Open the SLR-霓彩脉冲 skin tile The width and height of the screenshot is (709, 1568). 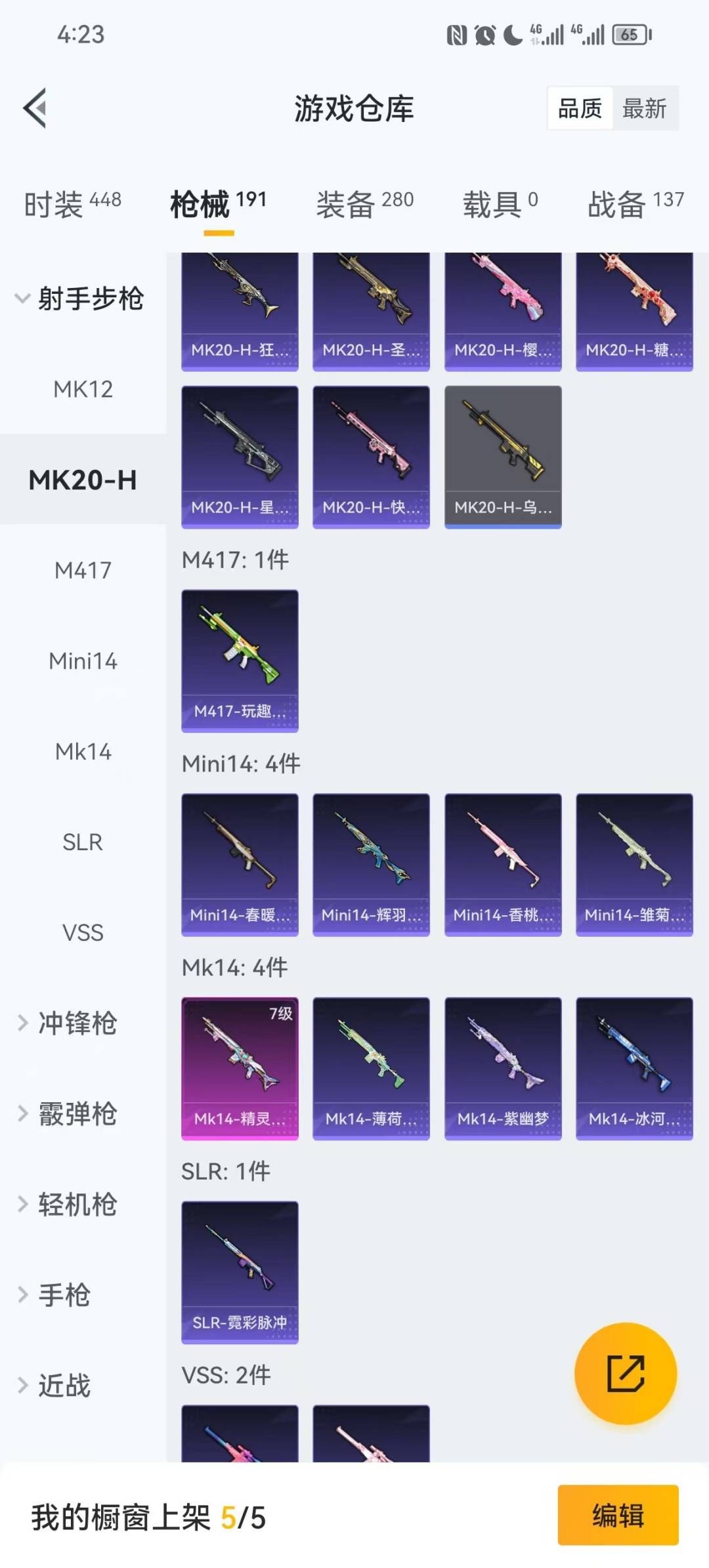click(x=240, y=1271)
